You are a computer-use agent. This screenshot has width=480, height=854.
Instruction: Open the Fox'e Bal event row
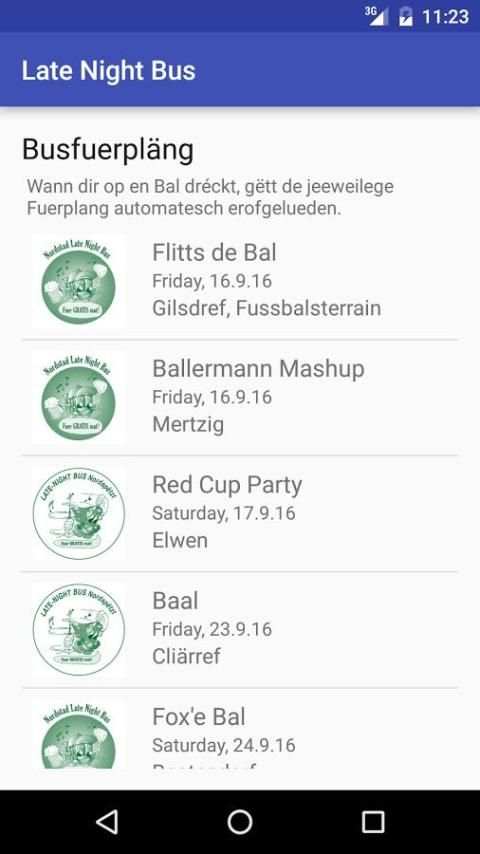(240, 729)
